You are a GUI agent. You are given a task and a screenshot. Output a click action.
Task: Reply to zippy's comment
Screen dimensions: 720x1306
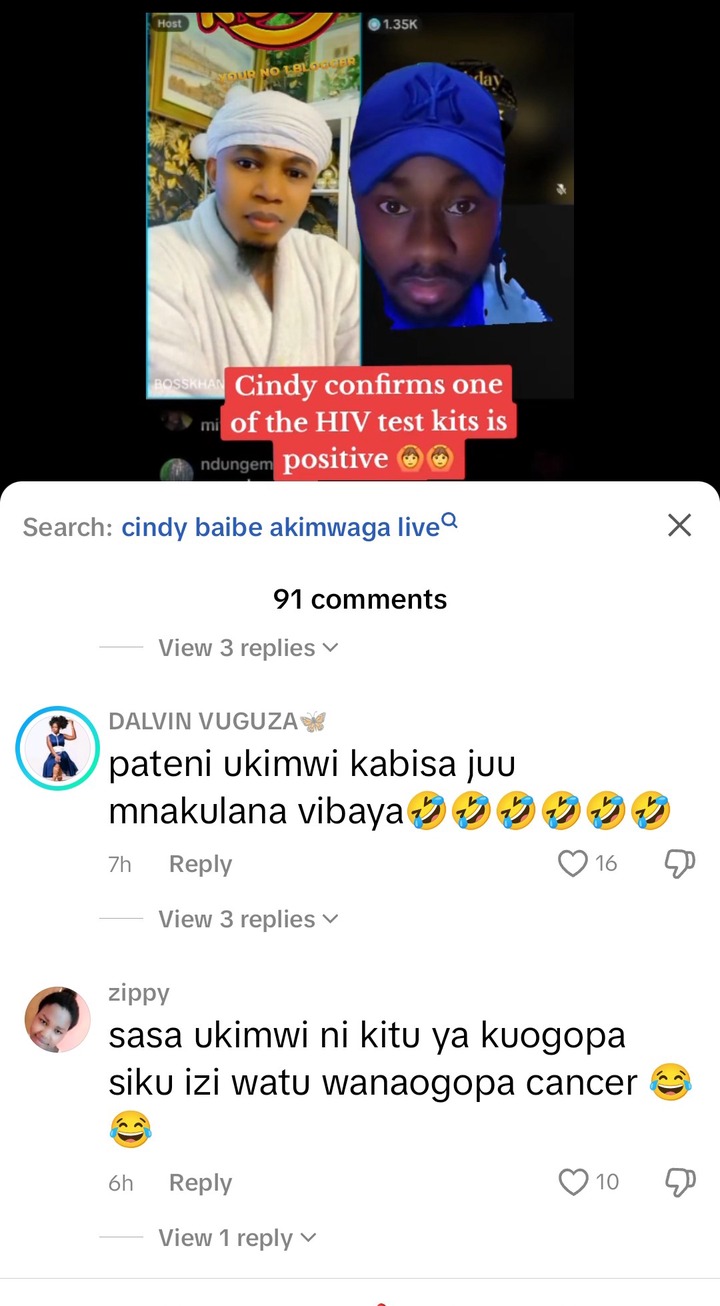point(200,1183)
